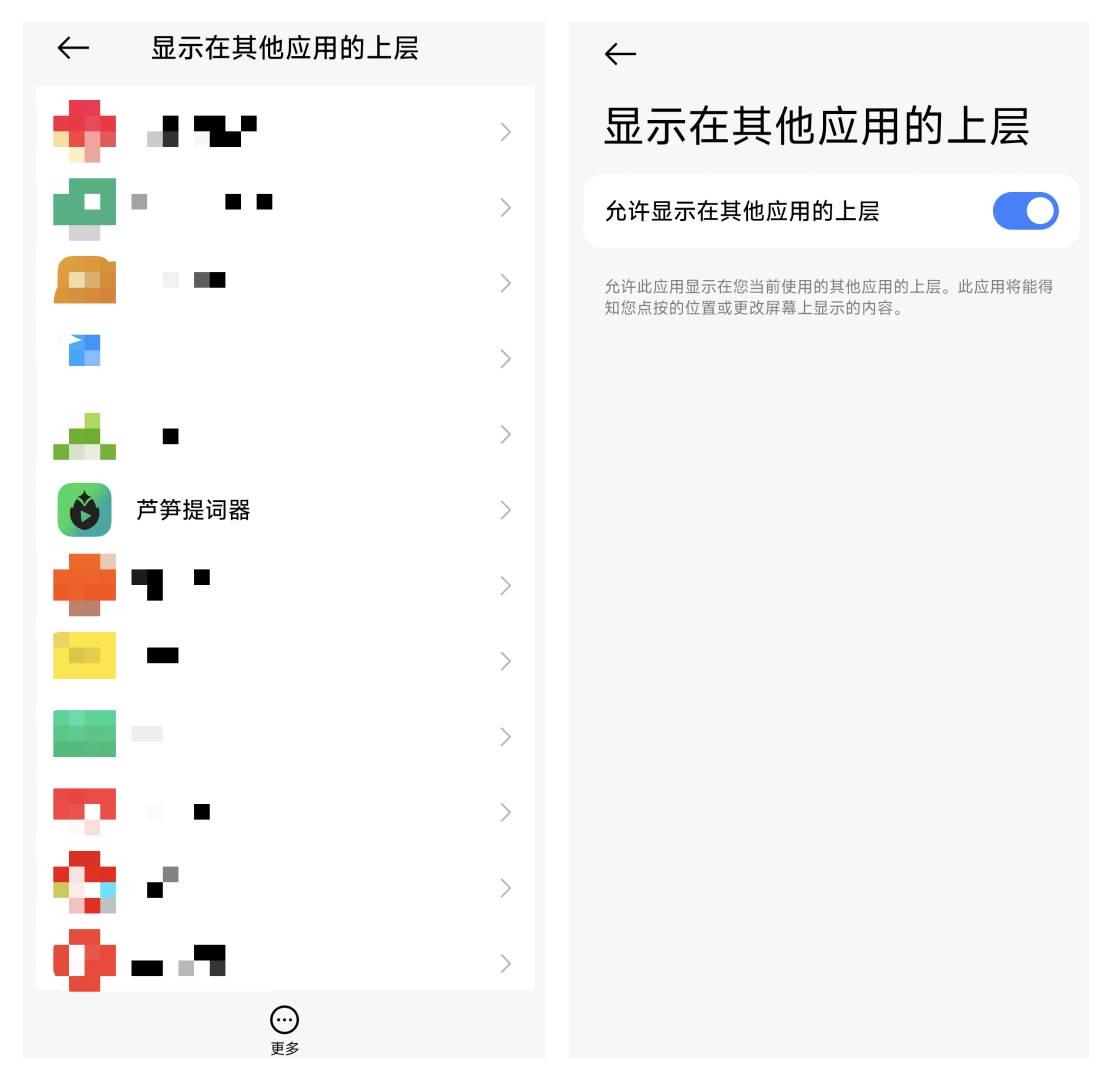Tap back arrow above the large heading
The height and width of the screenshot is (1080, 1112).
(620, 54)
